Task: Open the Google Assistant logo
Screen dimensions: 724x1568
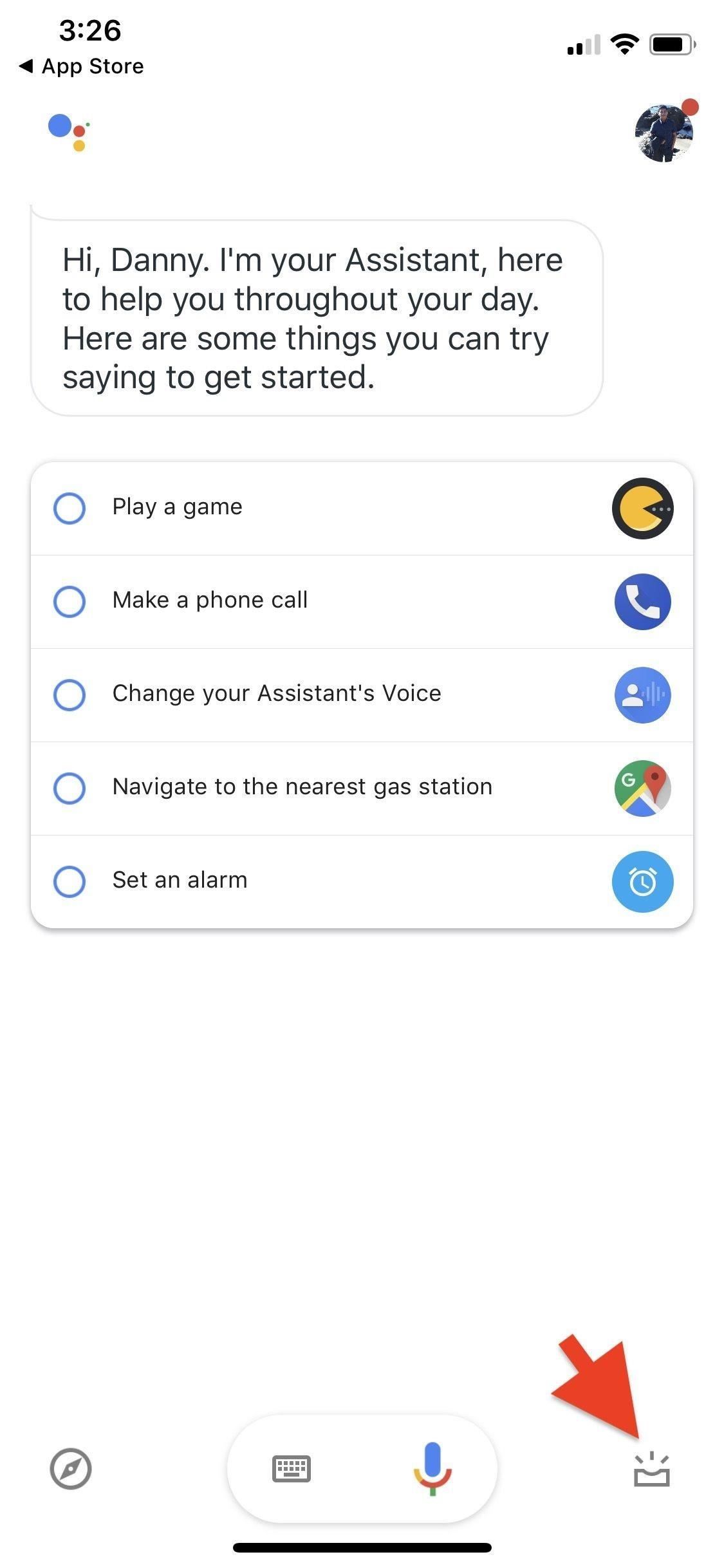Action: 69,132
